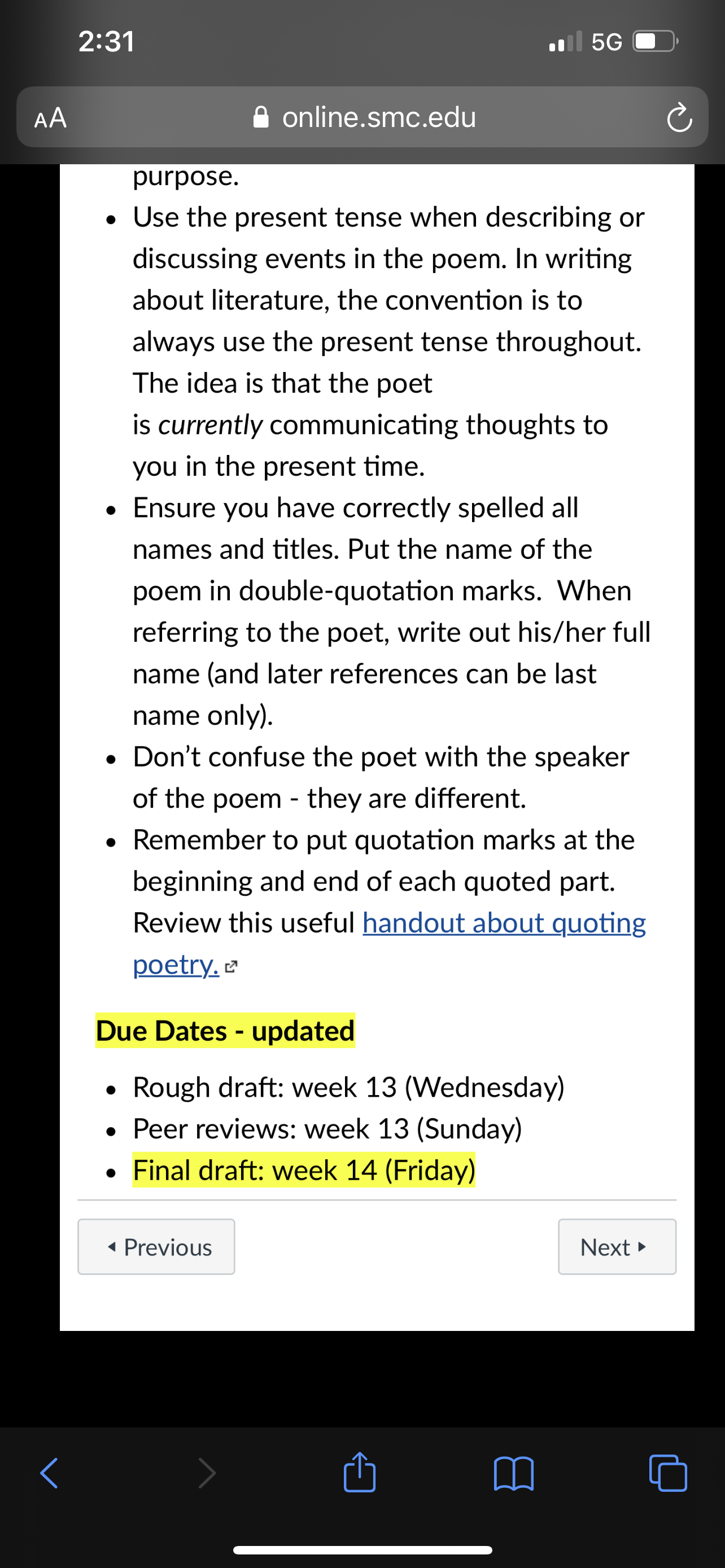Go to the Previous page
Image resolution: width=725 pixels, height=1568 pixels.
tap(156, 1247)
